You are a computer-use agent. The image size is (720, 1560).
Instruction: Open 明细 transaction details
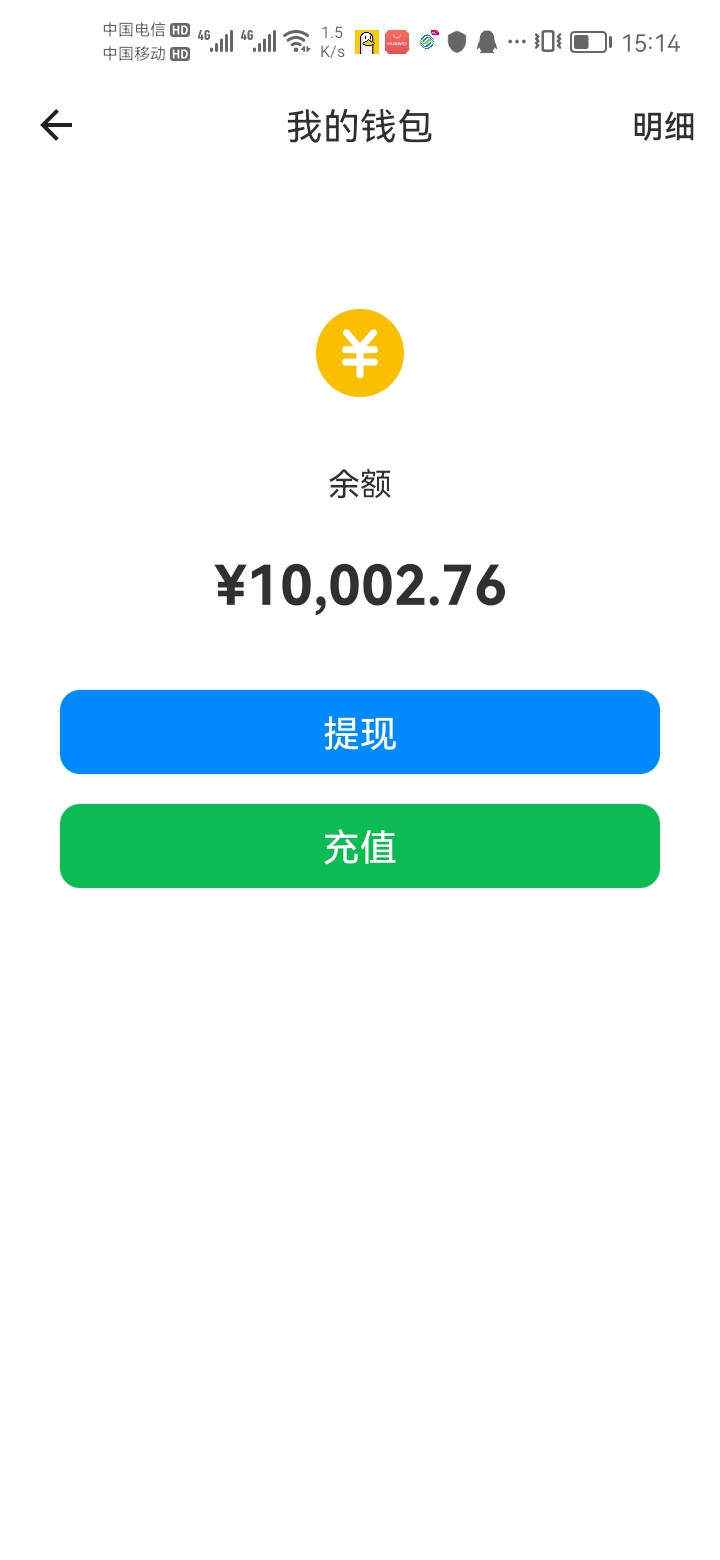pyautogui.click(x=663, y=126)
